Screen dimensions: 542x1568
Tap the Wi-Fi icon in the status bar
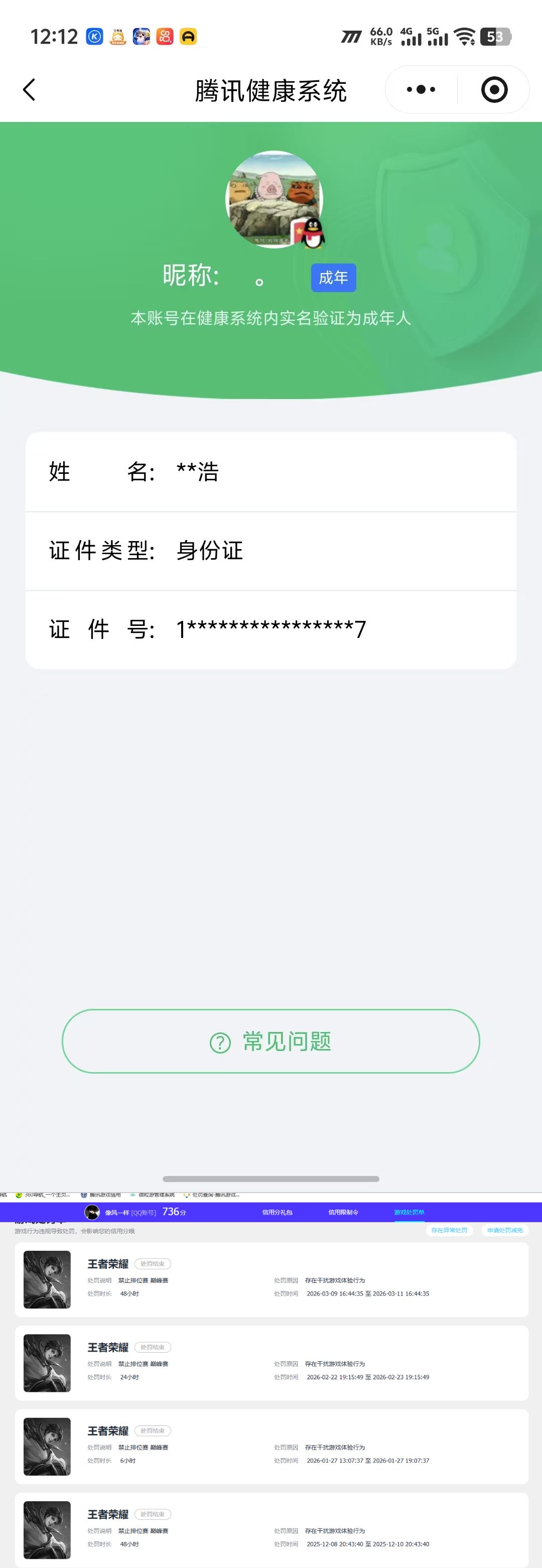coord(465,37)
